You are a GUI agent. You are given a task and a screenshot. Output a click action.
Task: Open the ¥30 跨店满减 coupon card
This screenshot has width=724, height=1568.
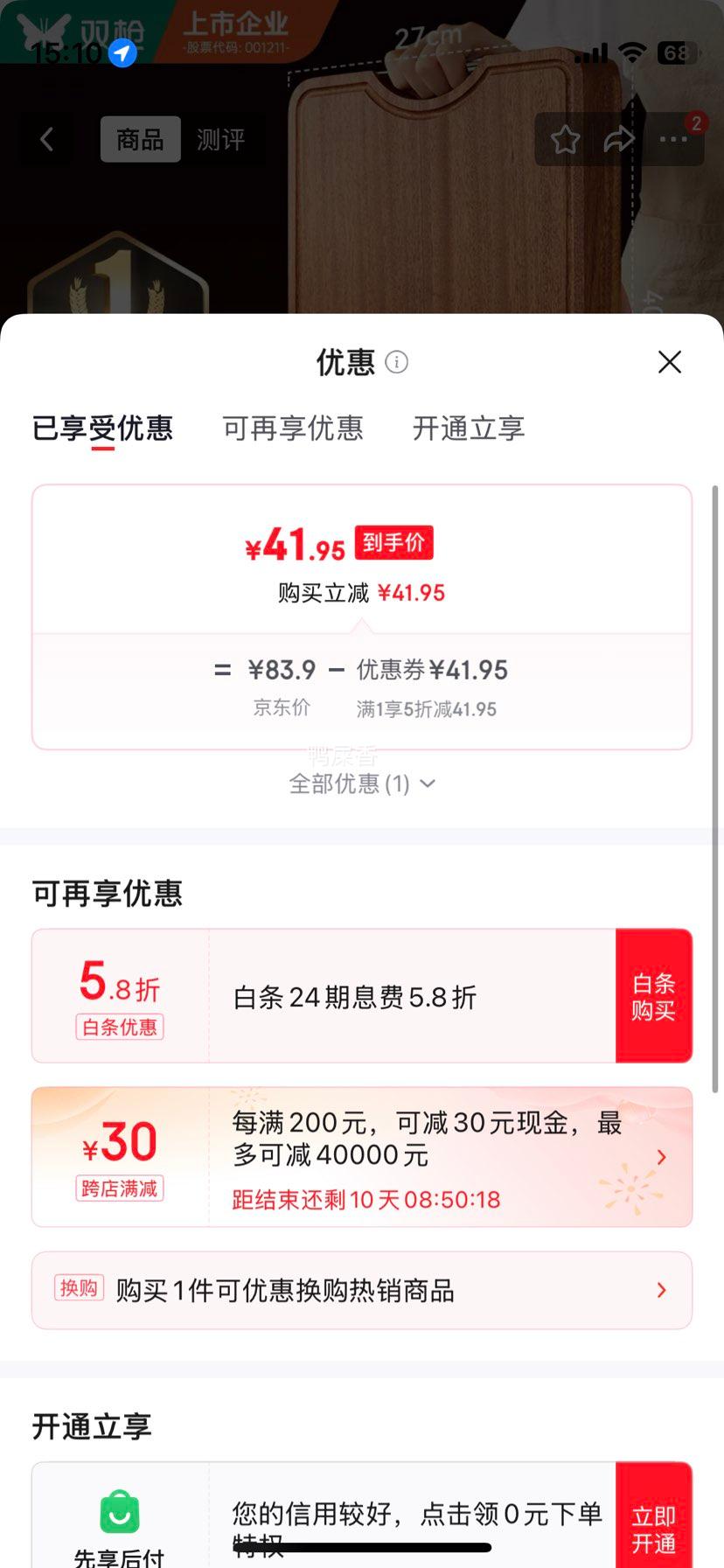[x=362, y=1157]
